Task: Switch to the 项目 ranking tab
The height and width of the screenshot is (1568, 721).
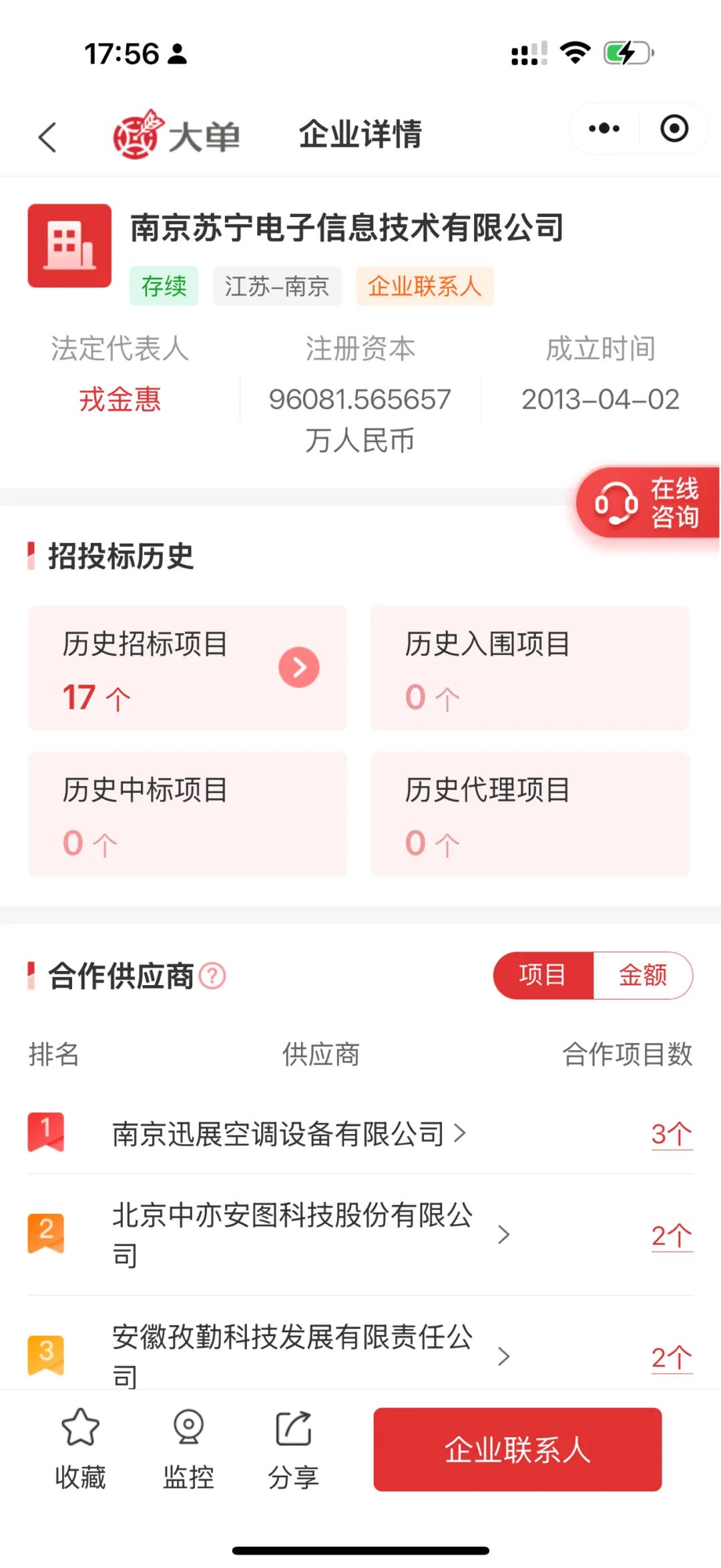Action: (x=543, y=975)
